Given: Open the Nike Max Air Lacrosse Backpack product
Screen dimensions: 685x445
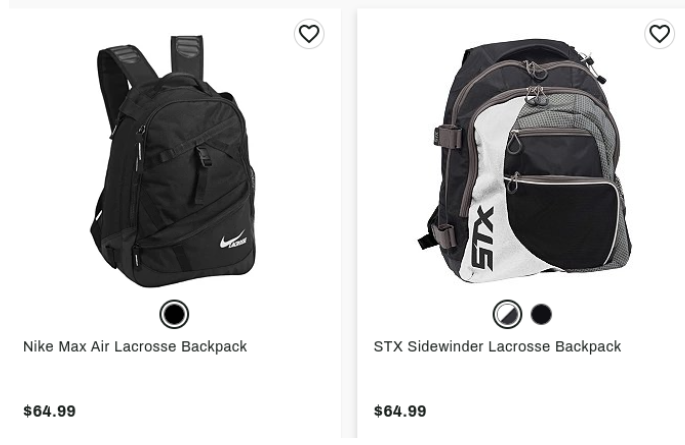Looking at the screenshot, I should [x=135, y=347].
